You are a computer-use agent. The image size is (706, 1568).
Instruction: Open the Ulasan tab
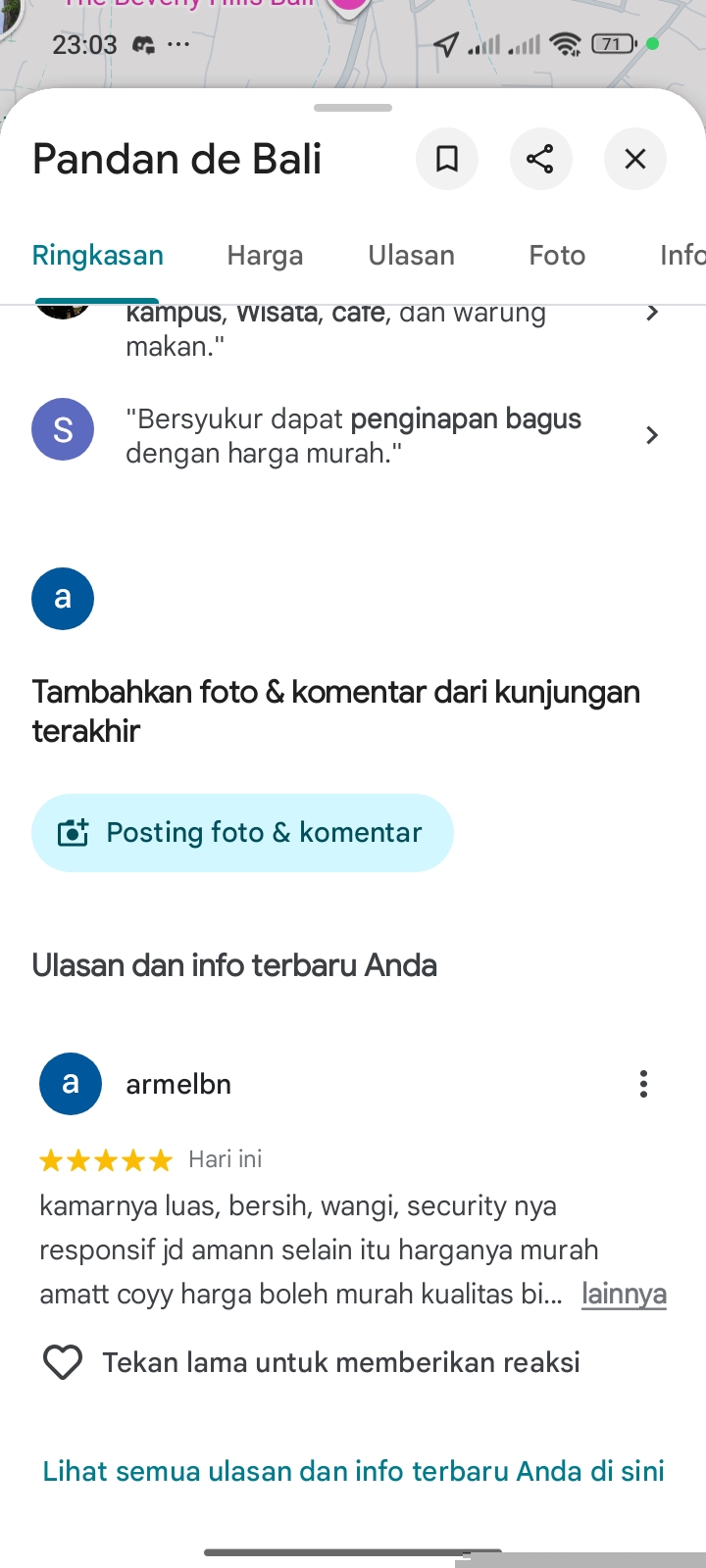pyautogui.click(x=411, y=256)
